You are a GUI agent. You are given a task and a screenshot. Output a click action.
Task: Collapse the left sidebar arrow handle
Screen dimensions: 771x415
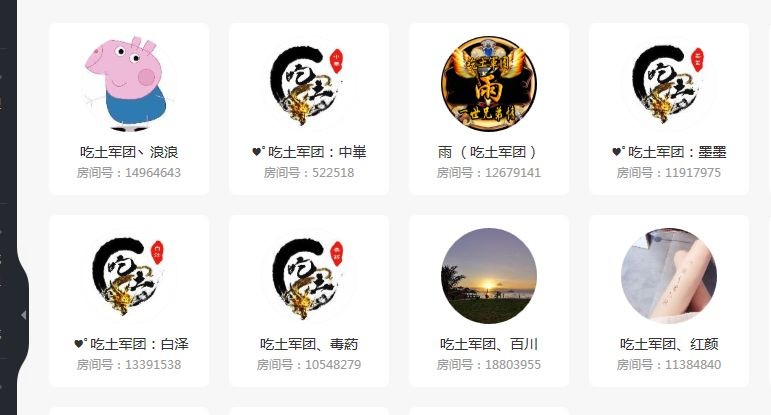(x=24, y=315)
